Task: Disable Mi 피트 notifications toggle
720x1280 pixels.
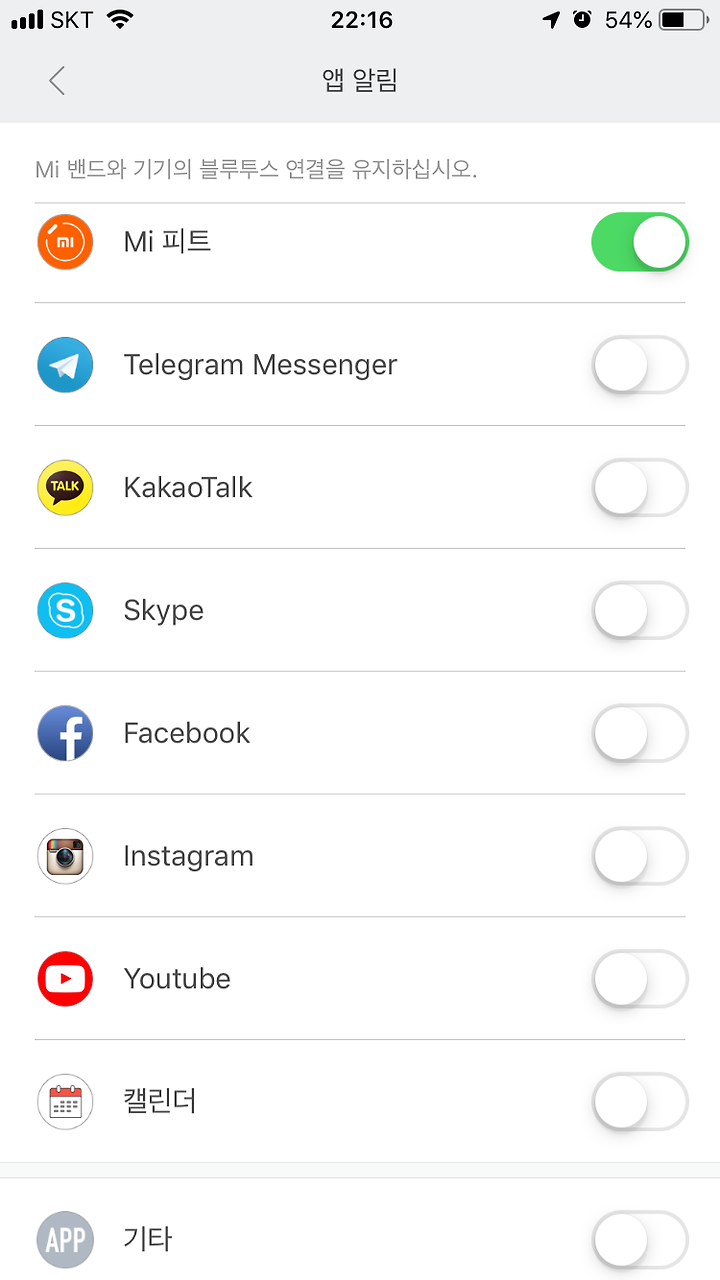Action: pyautogui.click(x=640, y=242)
